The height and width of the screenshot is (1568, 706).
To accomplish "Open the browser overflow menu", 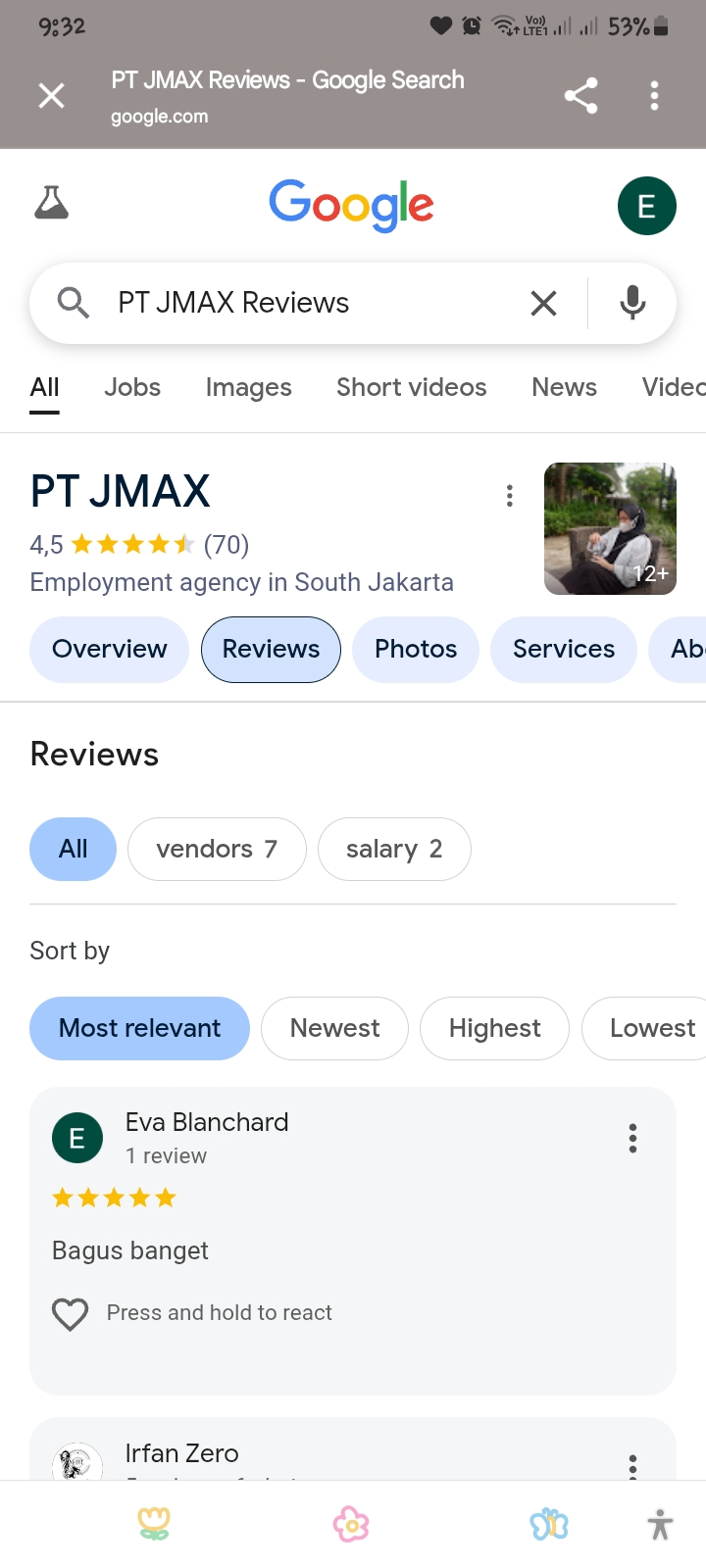I will tap(654, 96).
